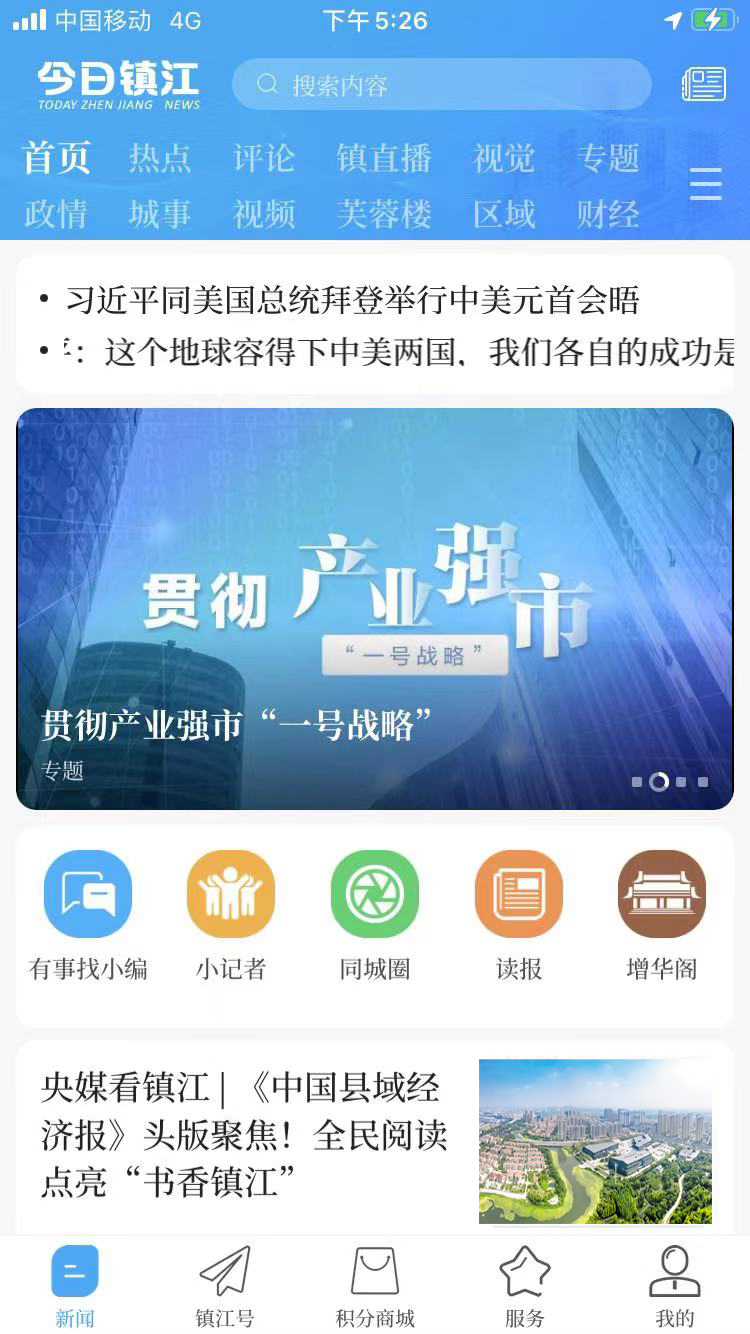Click the 搜索内容 search input field
The width and height of the screenshot is (750, 1334).
(x=440, y=84)
